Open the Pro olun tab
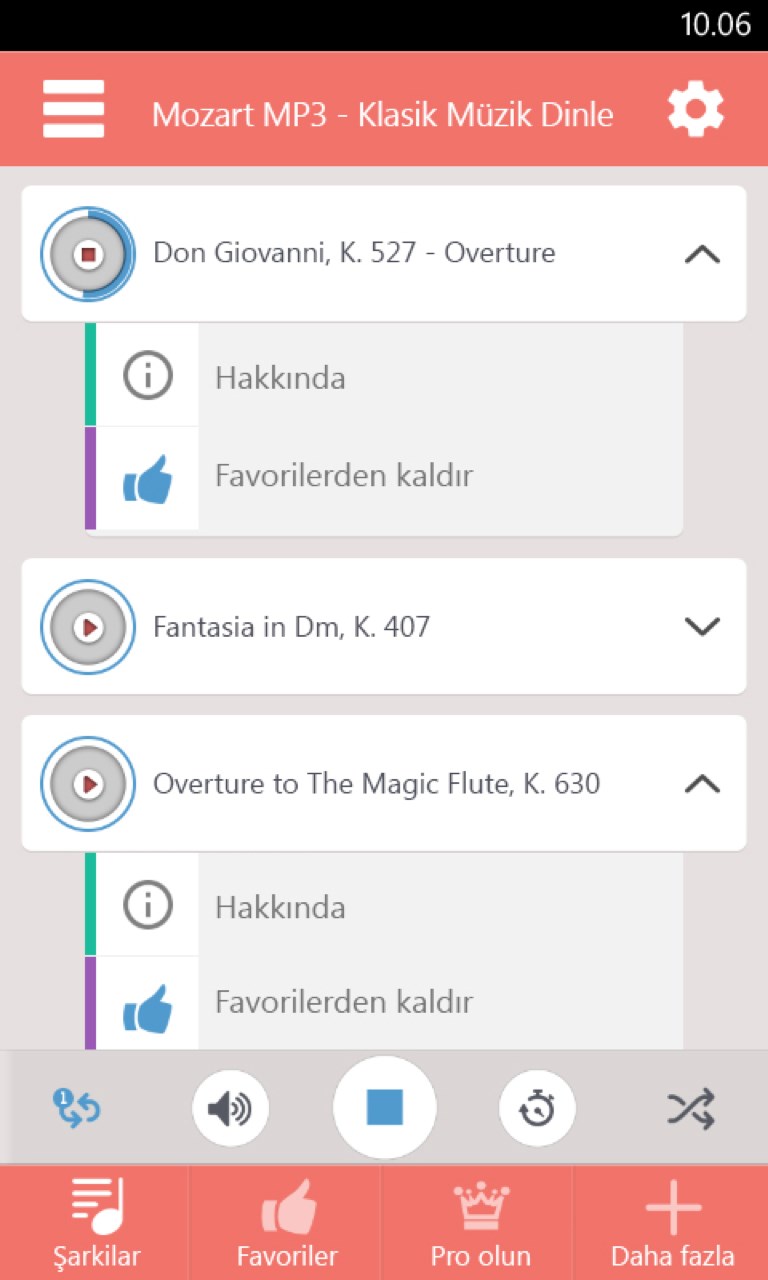Viewport: 768px width, 1280px height. pyautogui.click(x=480, y=1222)
